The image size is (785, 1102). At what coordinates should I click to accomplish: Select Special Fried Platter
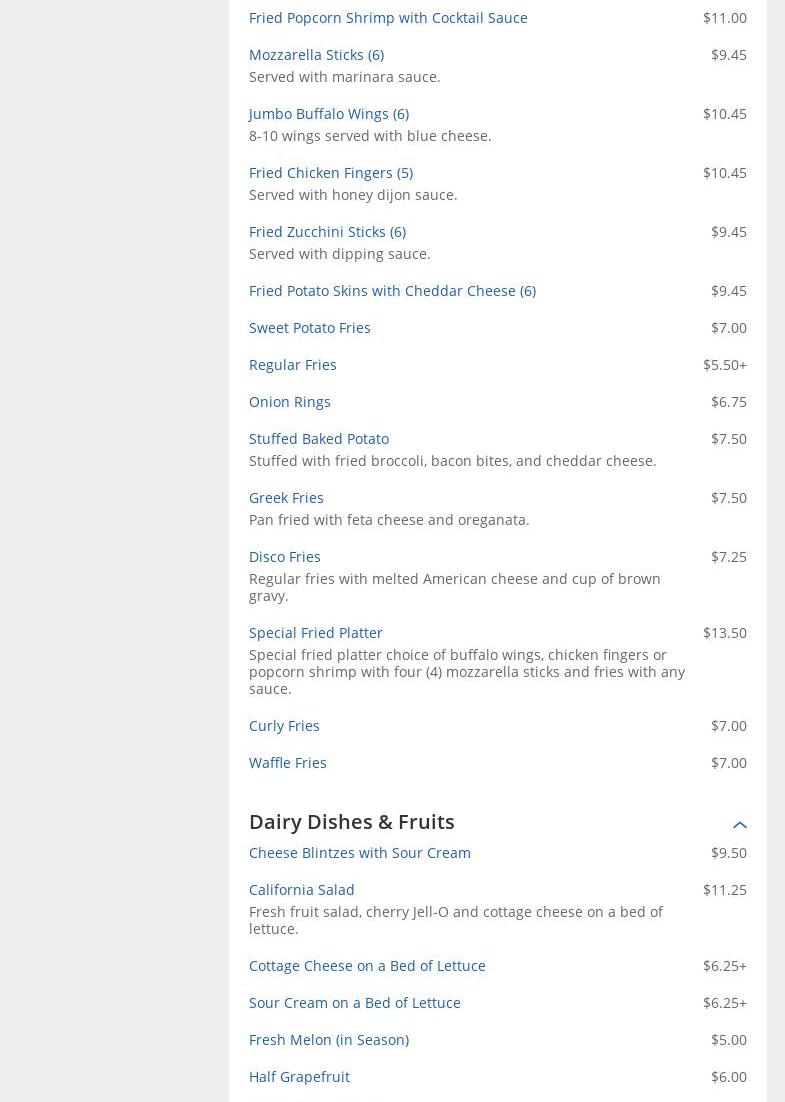tap(315, 633)
